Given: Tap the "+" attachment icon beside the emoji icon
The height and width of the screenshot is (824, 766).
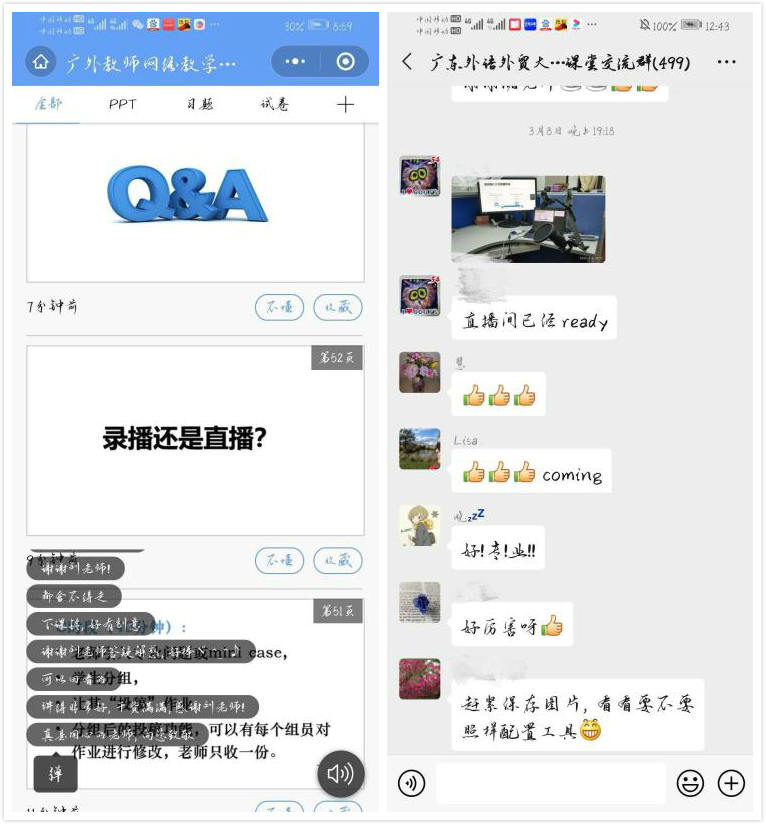Looking at the screenshot, I should (x=731, y=784).
